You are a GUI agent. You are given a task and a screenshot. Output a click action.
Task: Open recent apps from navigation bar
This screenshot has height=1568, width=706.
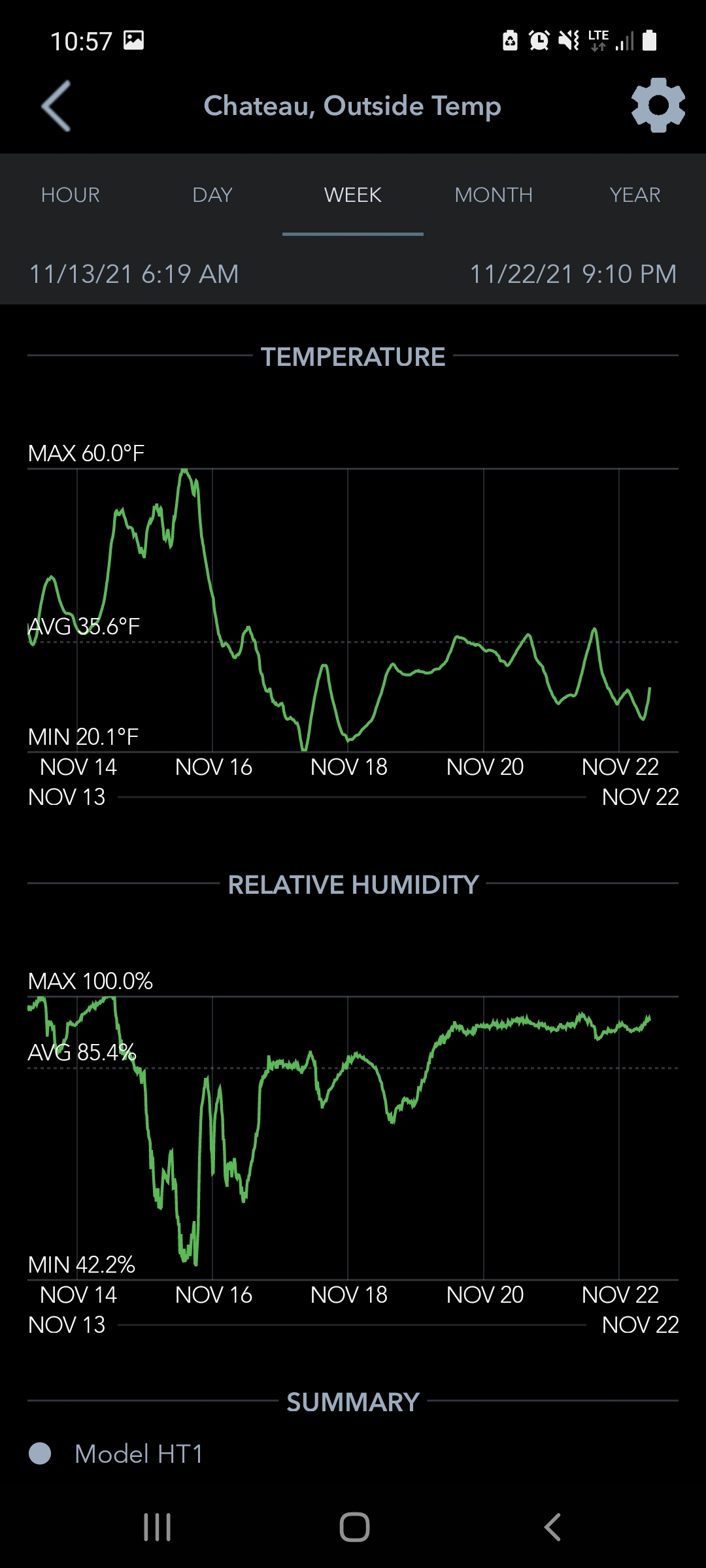point(158,1527)
